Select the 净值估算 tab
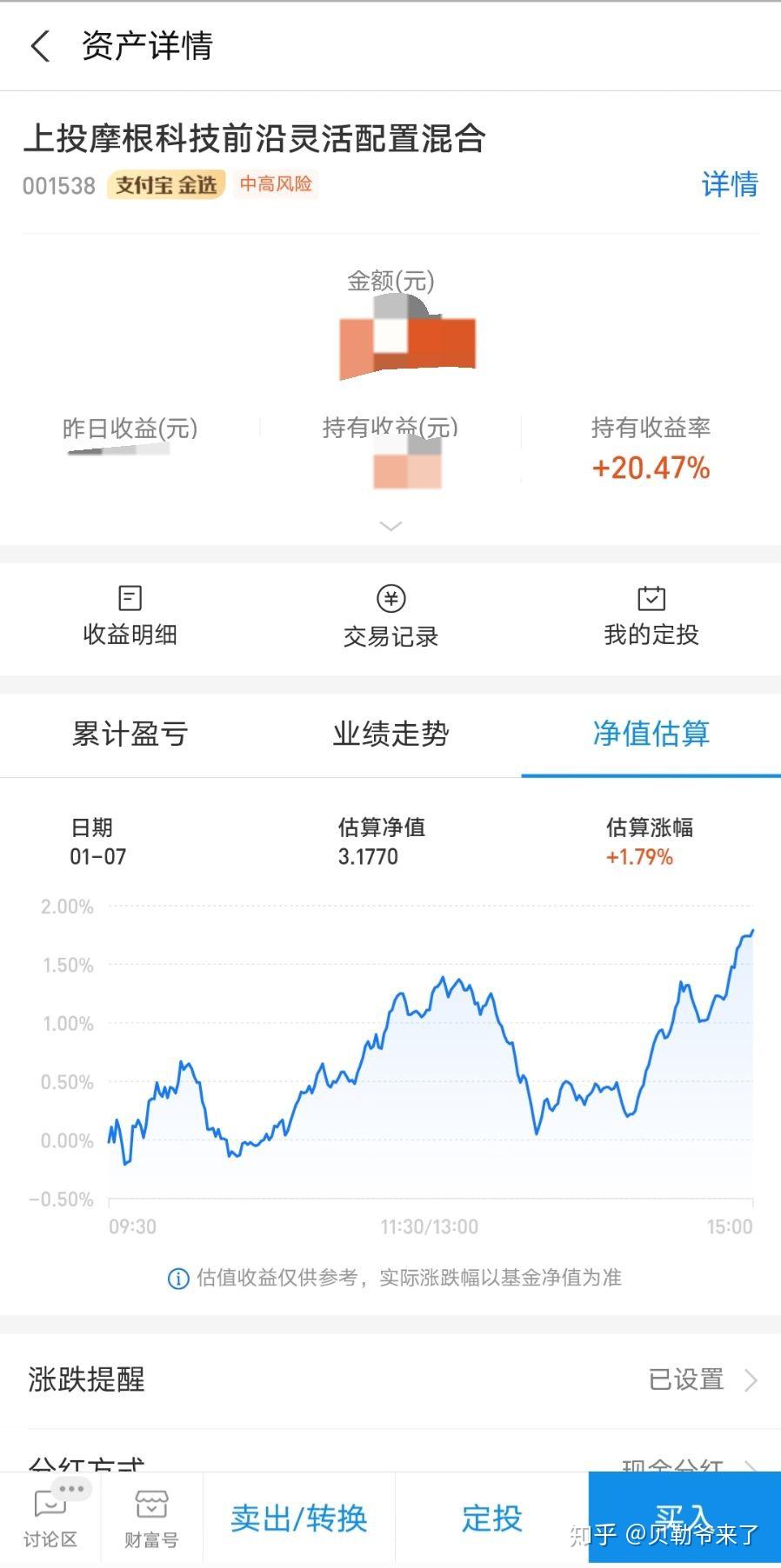The height and width of the screenshot is (1568, 781). [651, 734]
